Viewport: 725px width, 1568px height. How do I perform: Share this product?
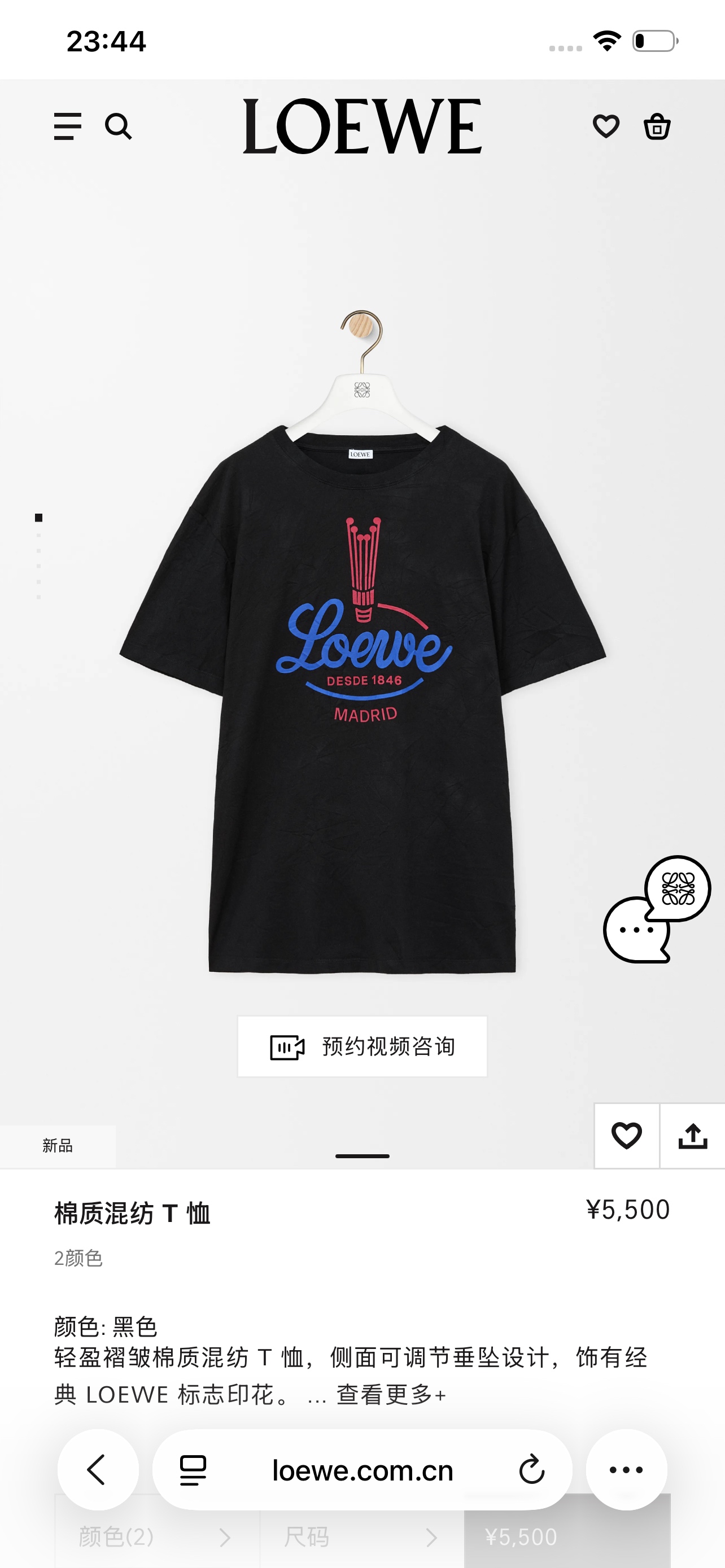coord(693,1136)
